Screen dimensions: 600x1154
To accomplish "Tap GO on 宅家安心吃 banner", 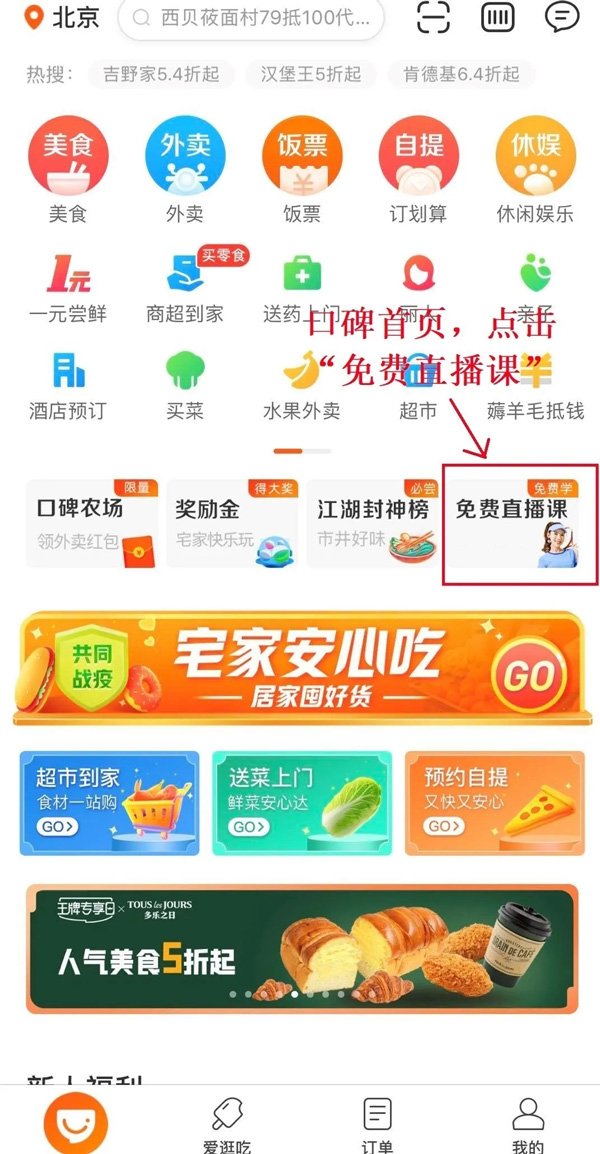I will point(528,677).
